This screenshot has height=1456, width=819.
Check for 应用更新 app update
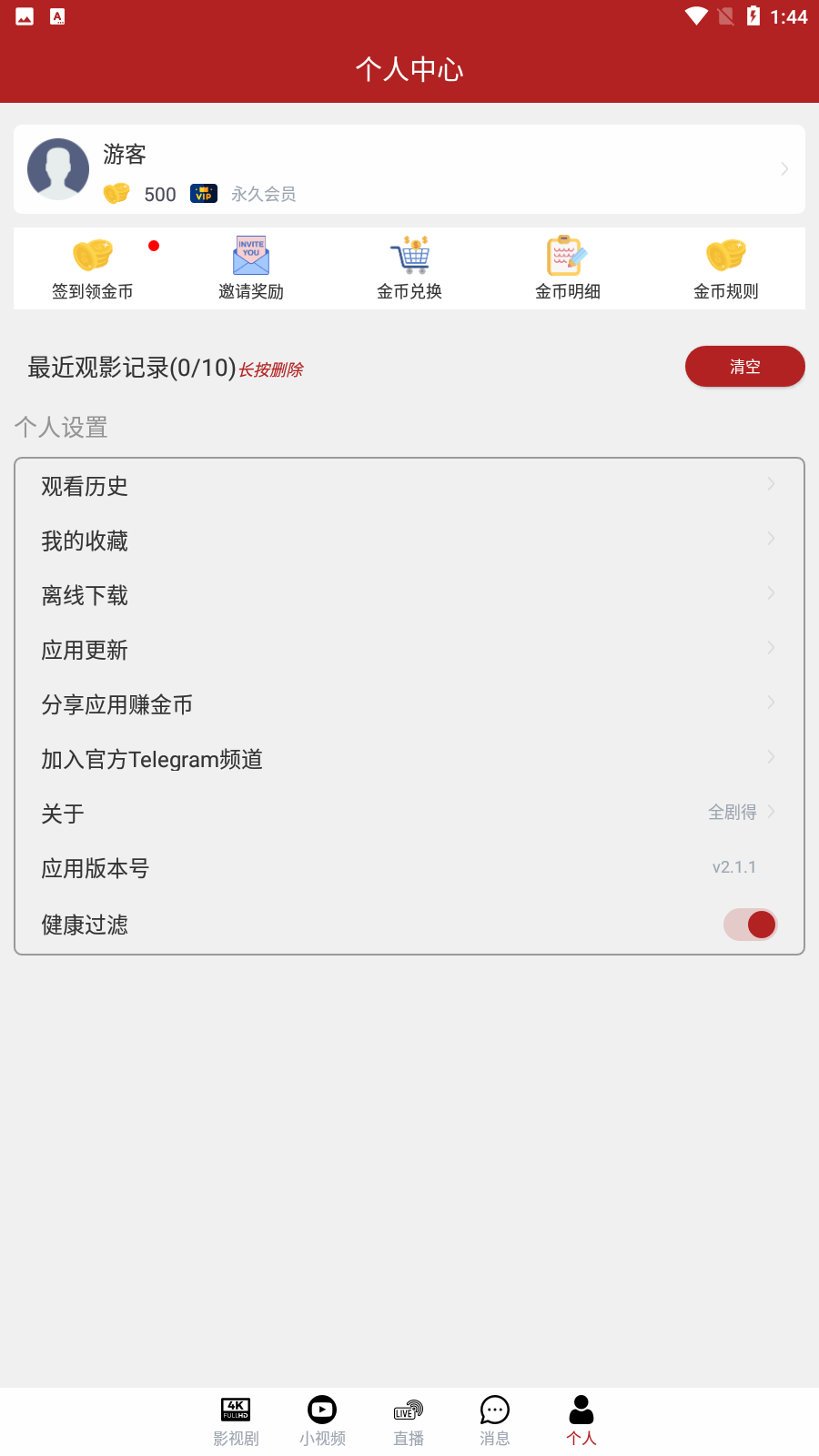point(409,650)
